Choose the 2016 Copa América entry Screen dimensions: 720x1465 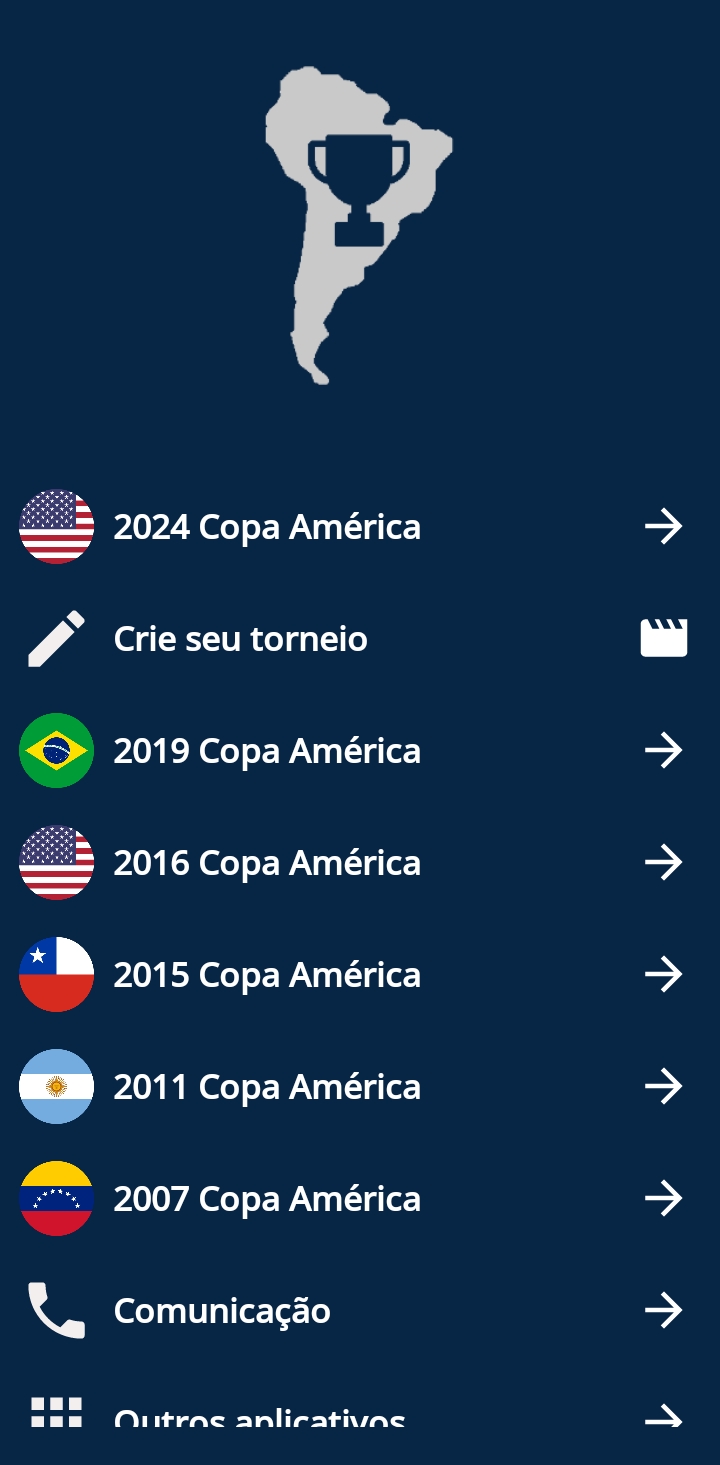pos(360,862)
